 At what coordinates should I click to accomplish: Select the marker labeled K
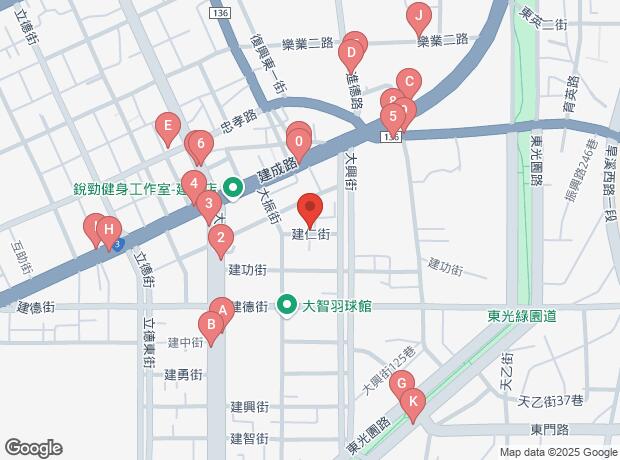tap(412, 402)
